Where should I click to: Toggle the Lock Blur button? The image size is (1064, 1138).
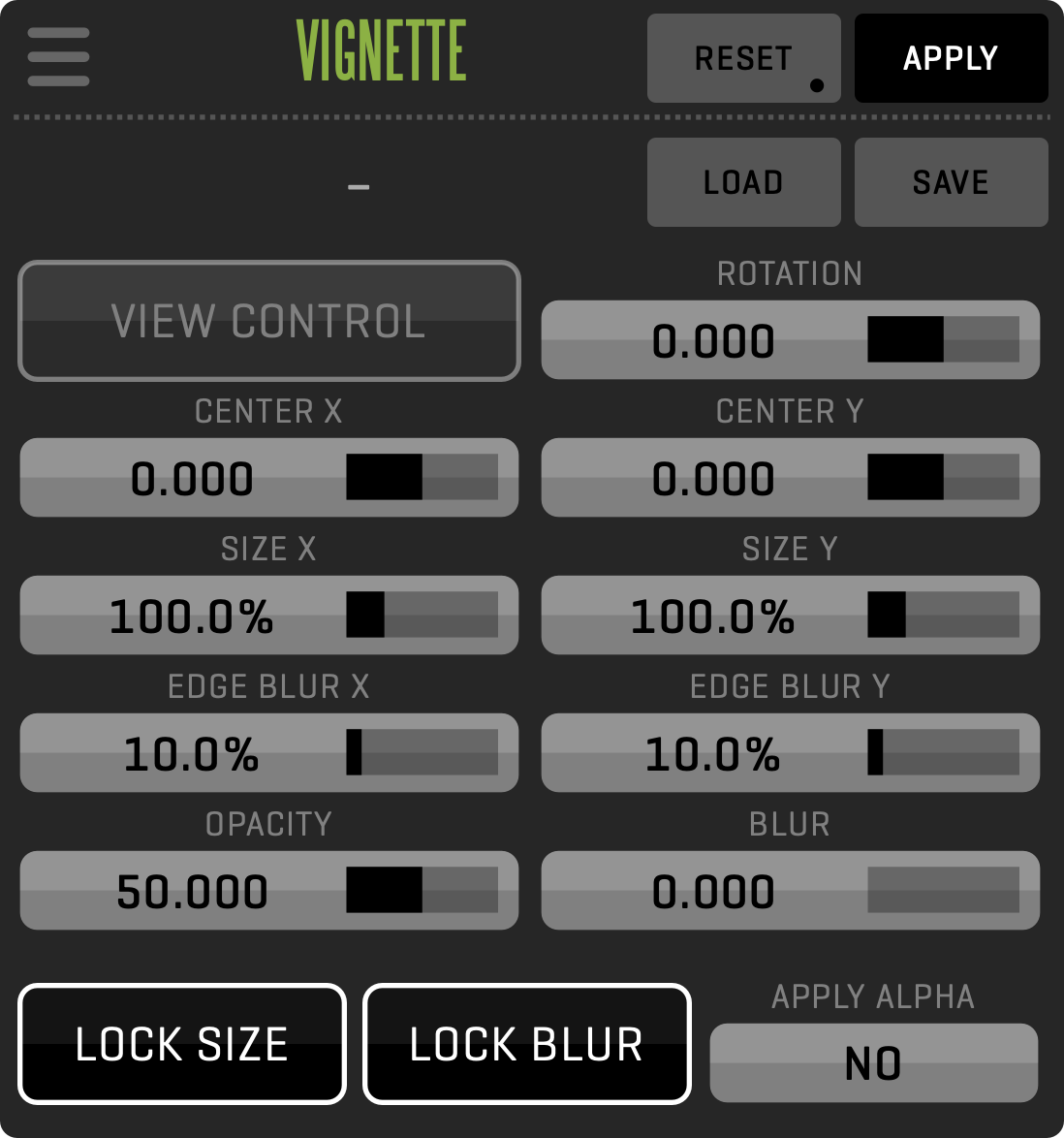(527, 1044)
